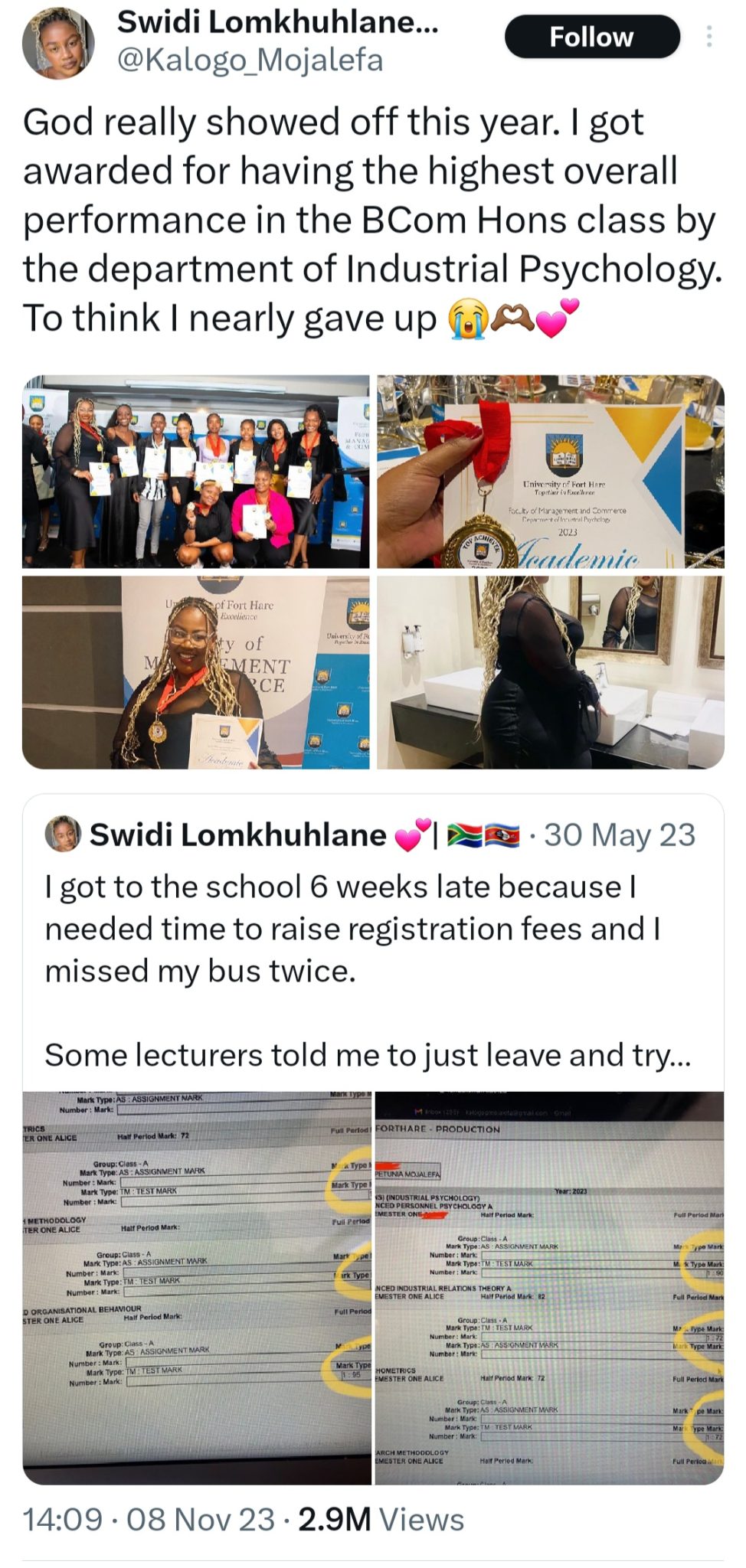Open the group photo with certificates

(195, 471)
